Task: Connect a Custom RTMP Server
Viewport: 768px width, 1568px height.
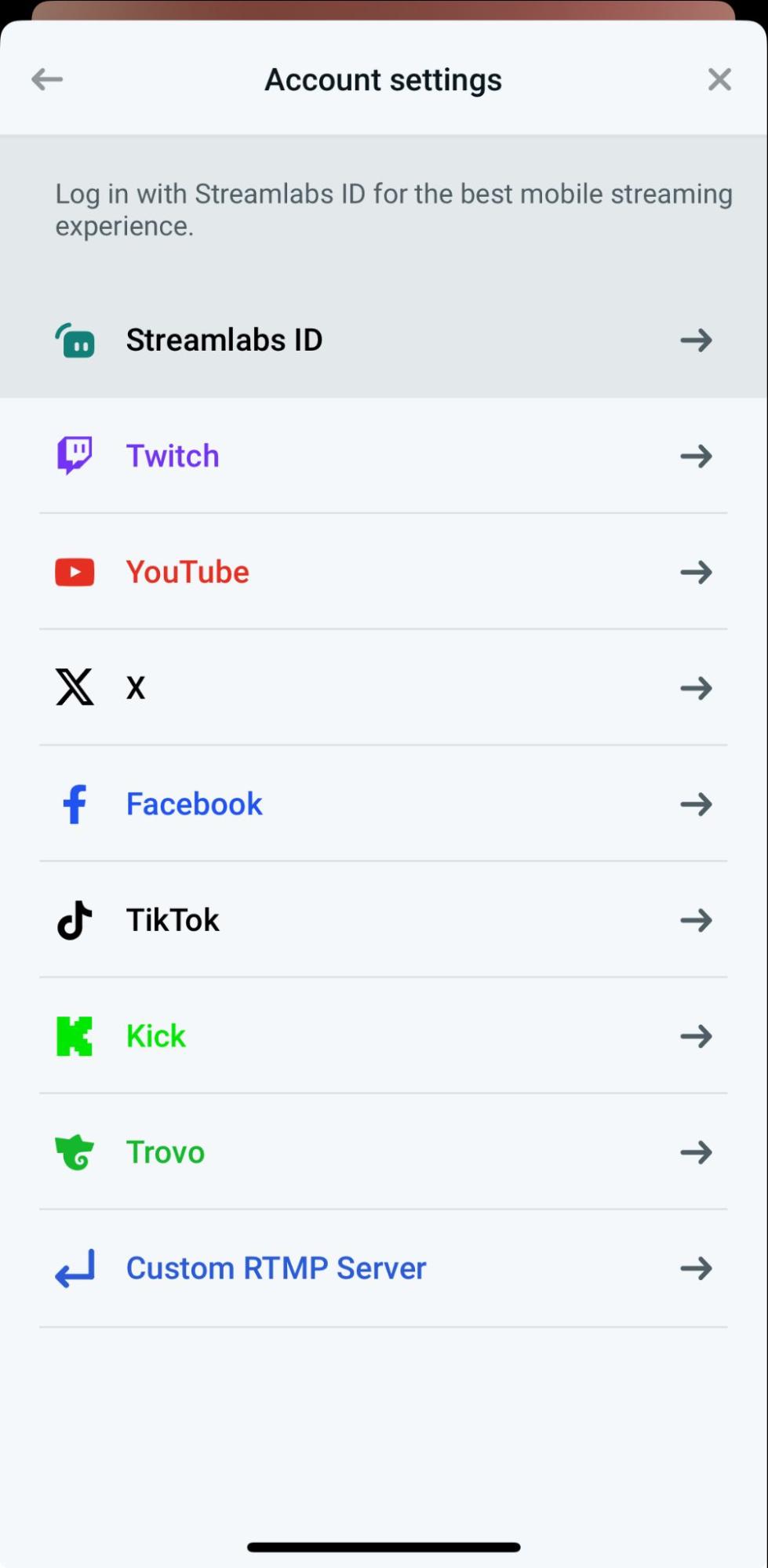Action: click(275, 1268)
